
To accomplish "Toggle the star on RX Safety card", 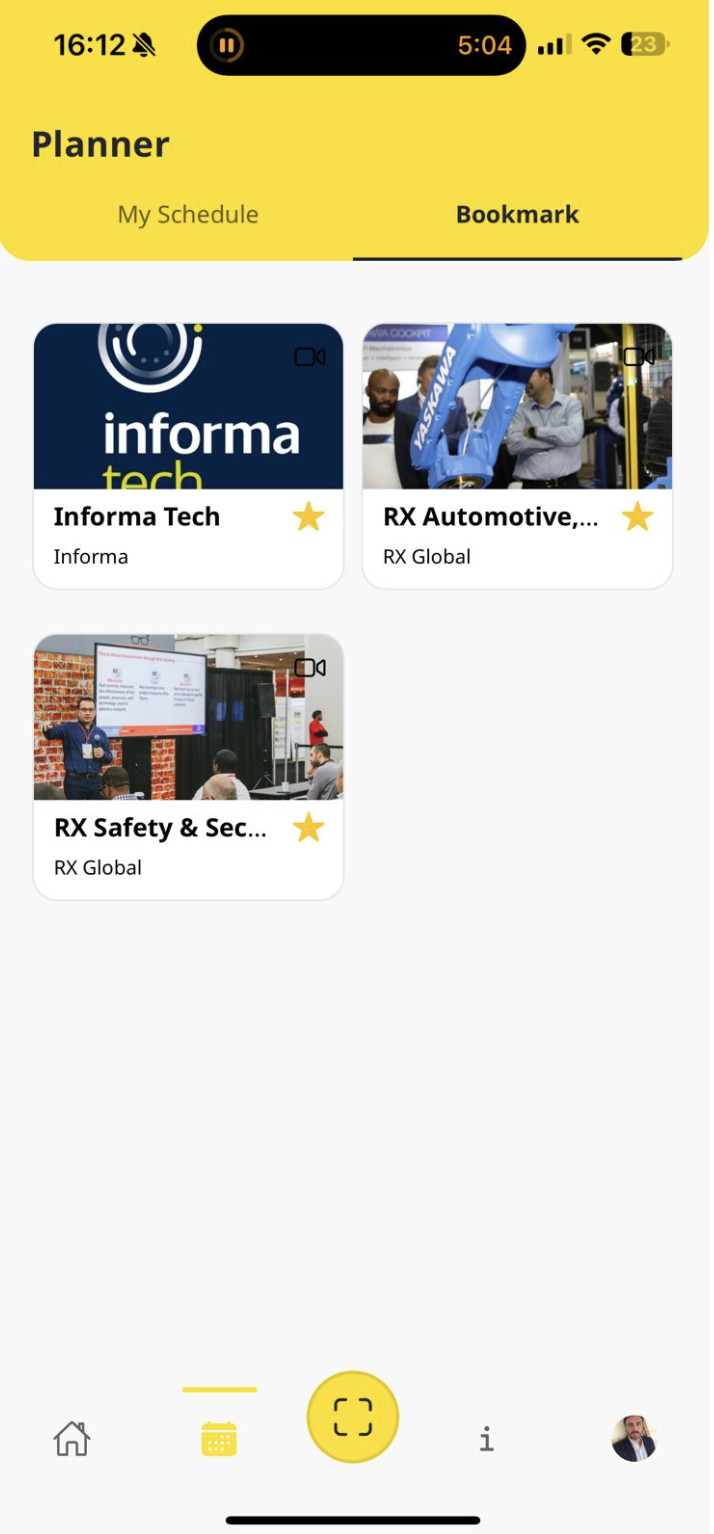I will 308,828.
